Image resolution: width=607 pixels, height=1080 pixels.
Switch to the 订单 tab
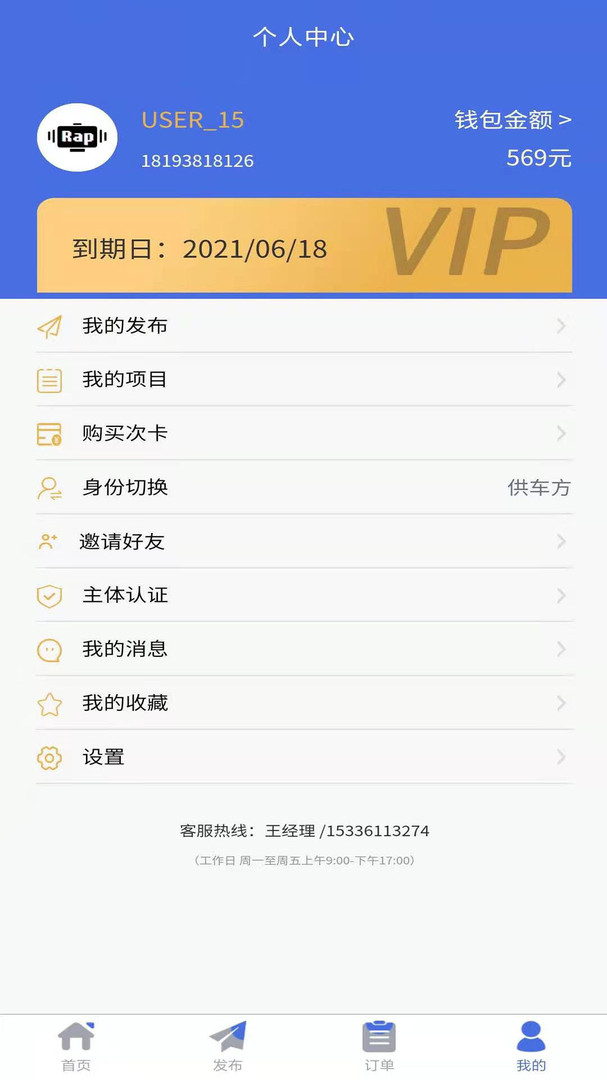pyautogui.click(x=379, y=1047)
